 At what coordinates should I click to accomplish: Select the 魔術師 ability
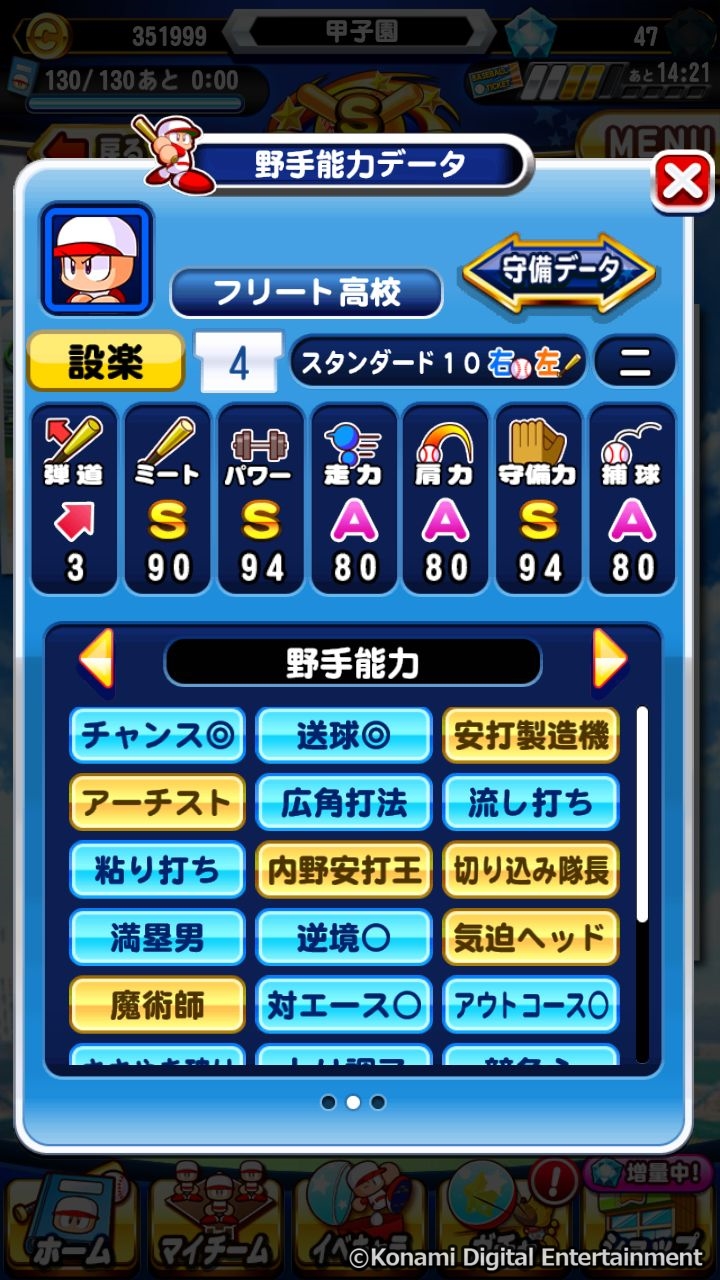[157, 1005]
